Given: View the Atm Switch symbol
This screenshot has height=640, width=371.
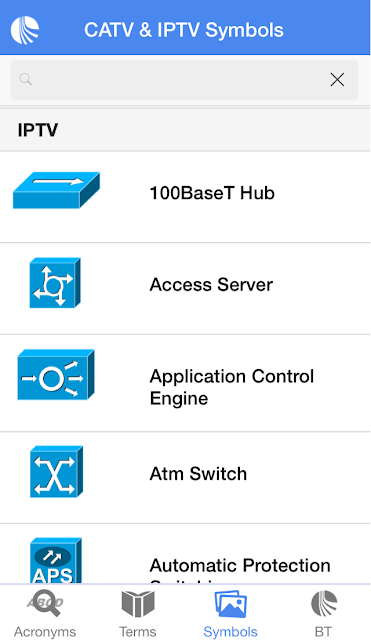Looking at the screenshot, I should click(185, 478).
